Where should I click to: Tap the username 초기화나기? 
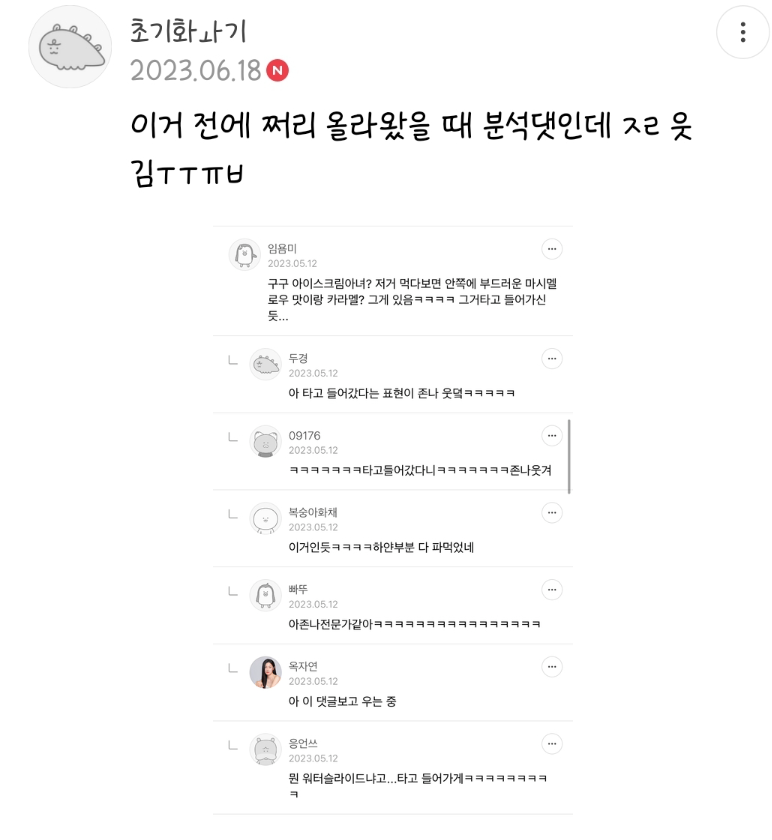pyautogui.click(x=189, y=31)
